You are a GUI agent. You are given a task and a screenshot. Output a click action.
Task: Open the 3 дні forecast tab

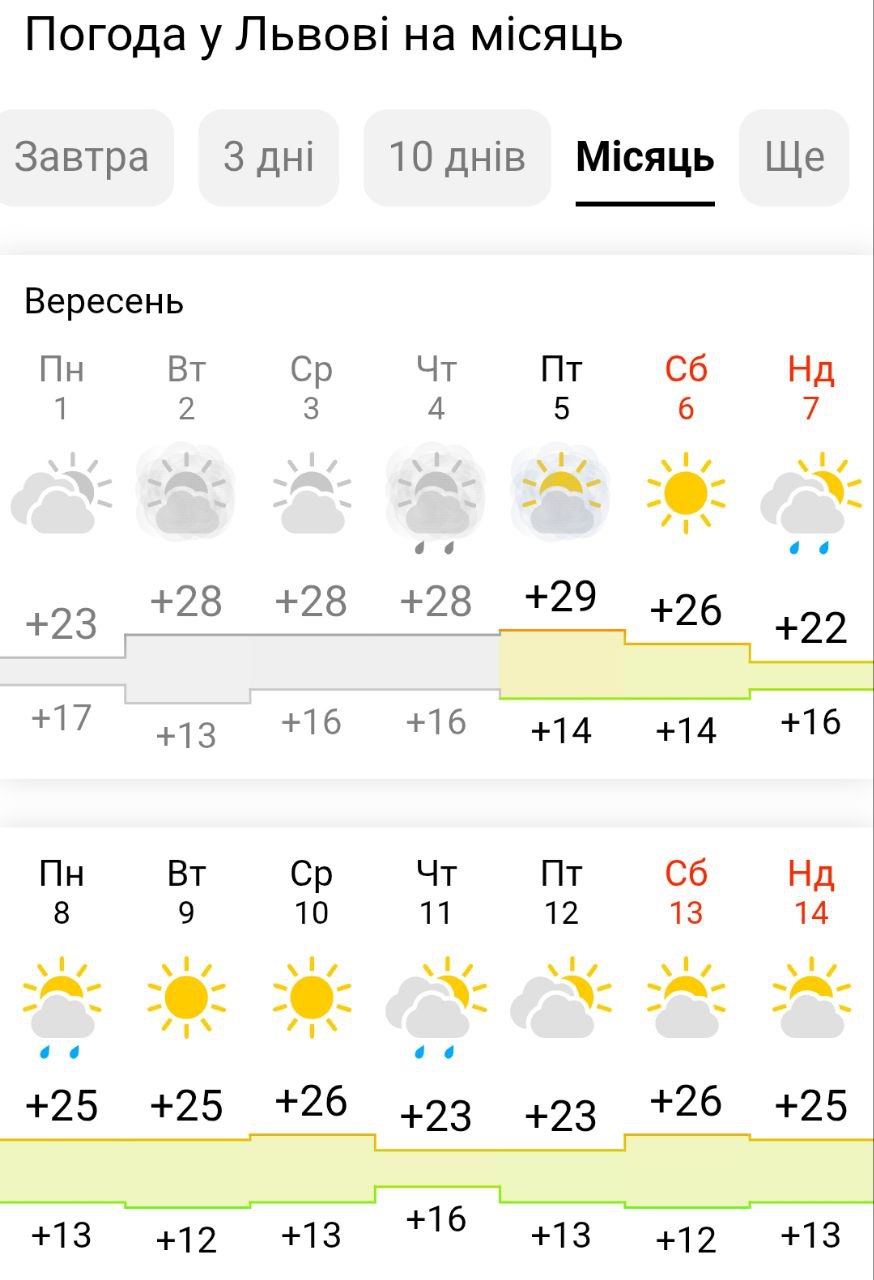pyautogui.click(x=268, y=157)
